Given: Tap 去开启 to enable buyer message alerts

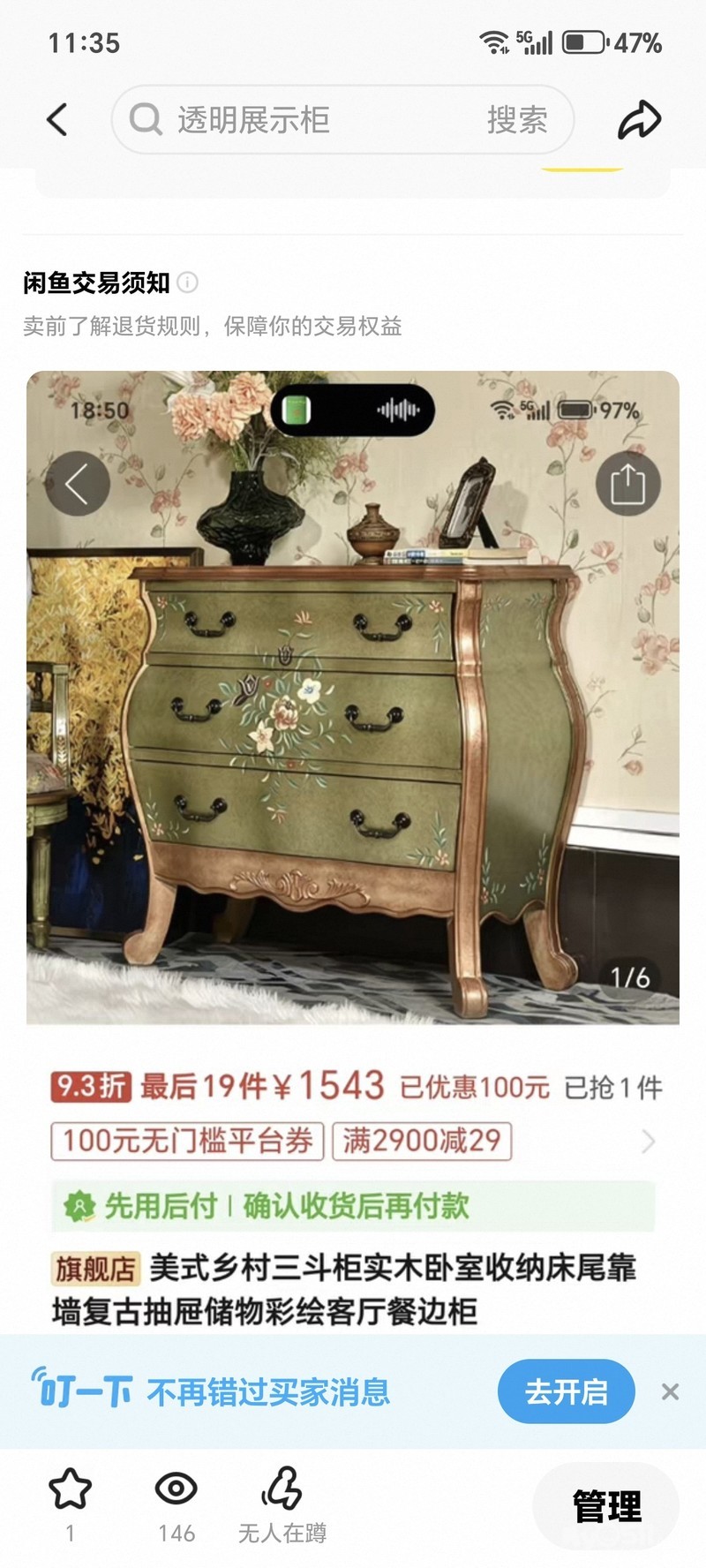Looking at the screenshot, I should (567, 1391).
